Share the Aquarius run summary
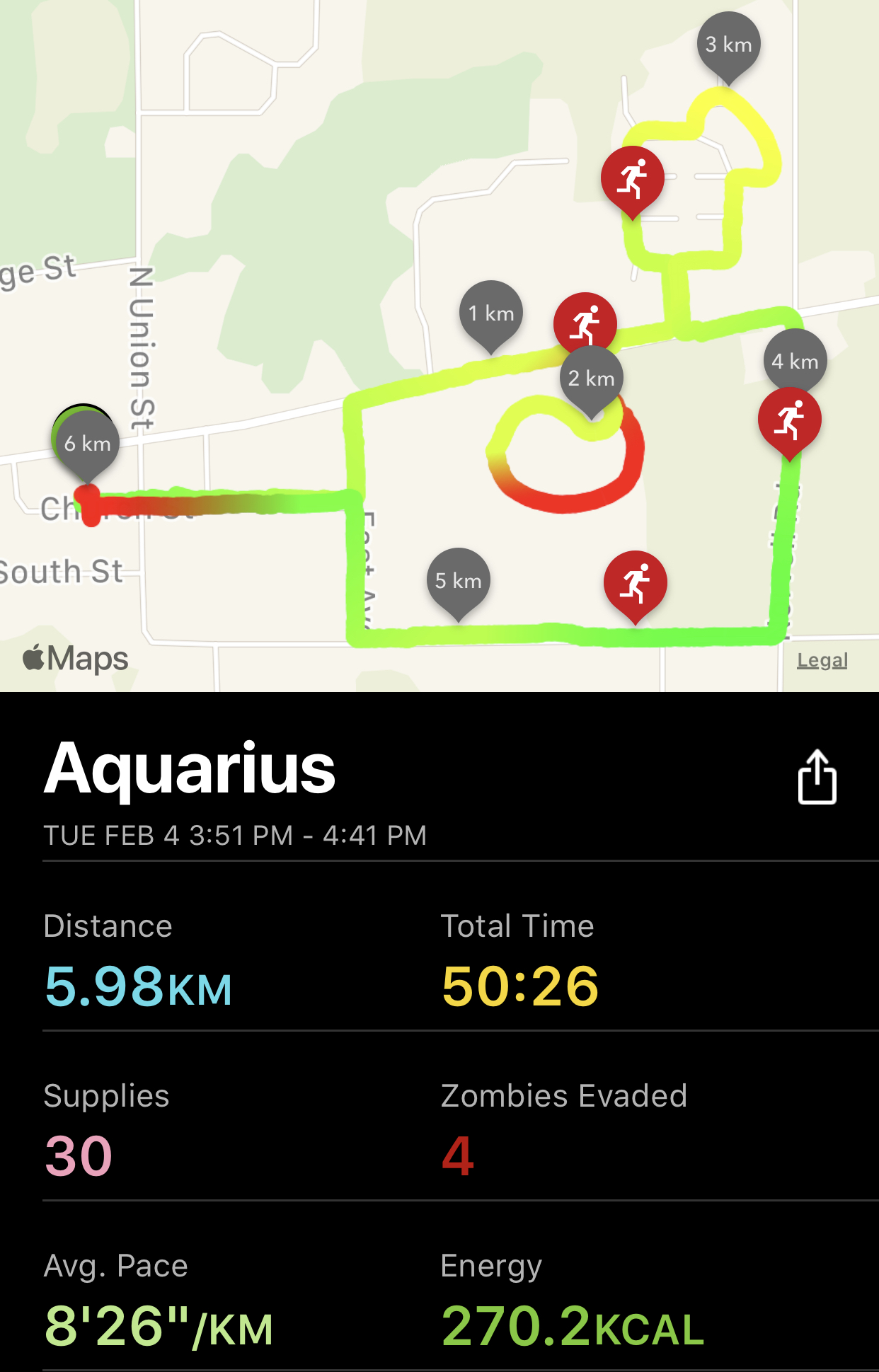The height and width of the screenshot is (1372, 879). [x=817, y=777]
